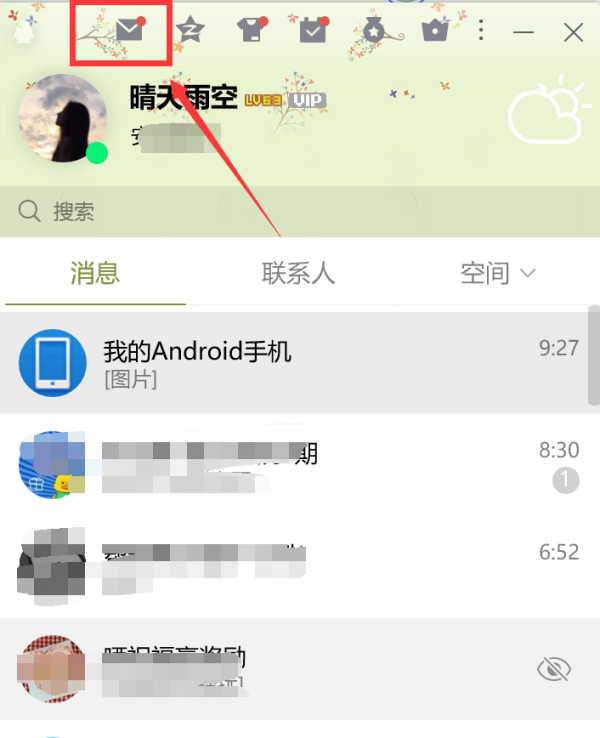Tap the 搜索 search box
600x738 pixels.
(300, 211)
